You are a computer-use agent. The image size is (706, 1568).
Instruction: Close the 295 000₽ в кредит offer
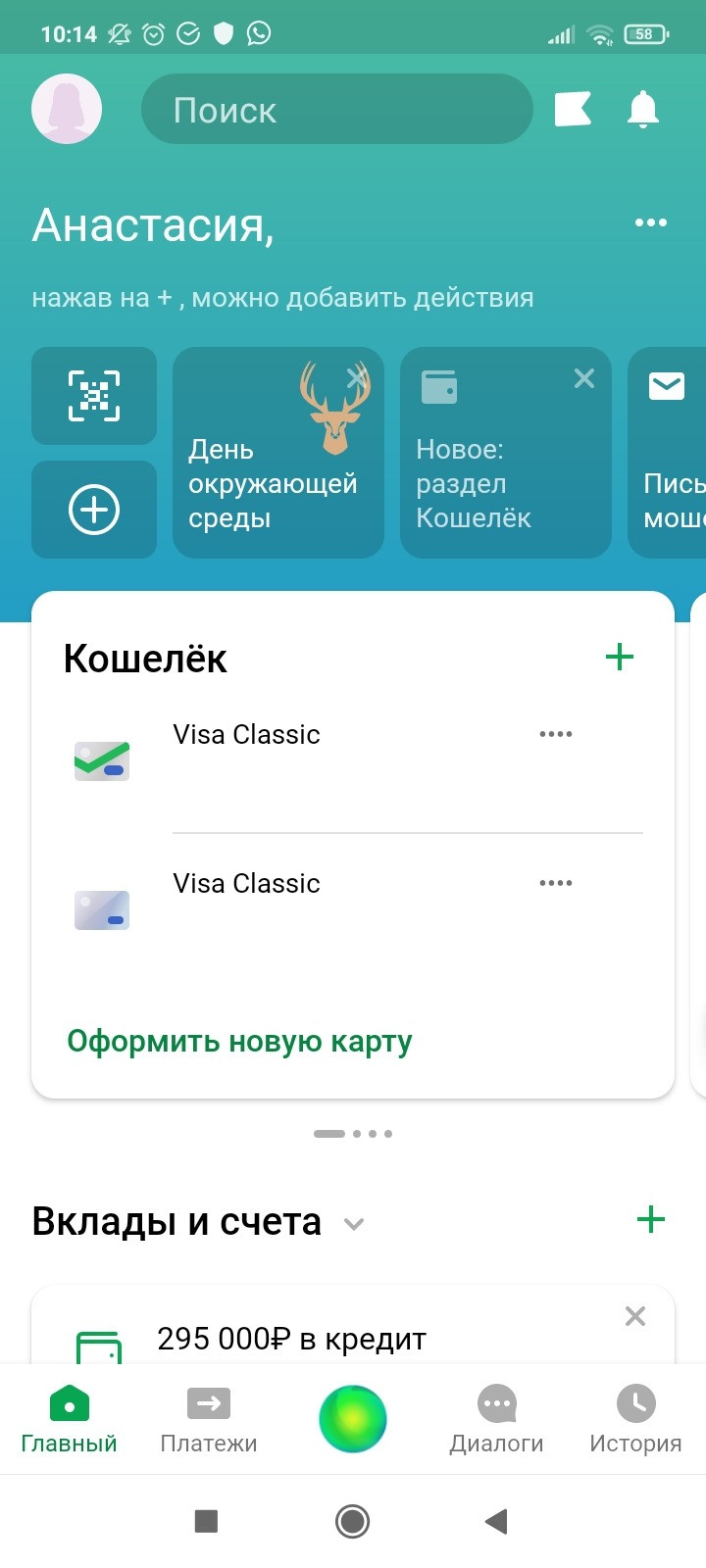click(635, 1316)
